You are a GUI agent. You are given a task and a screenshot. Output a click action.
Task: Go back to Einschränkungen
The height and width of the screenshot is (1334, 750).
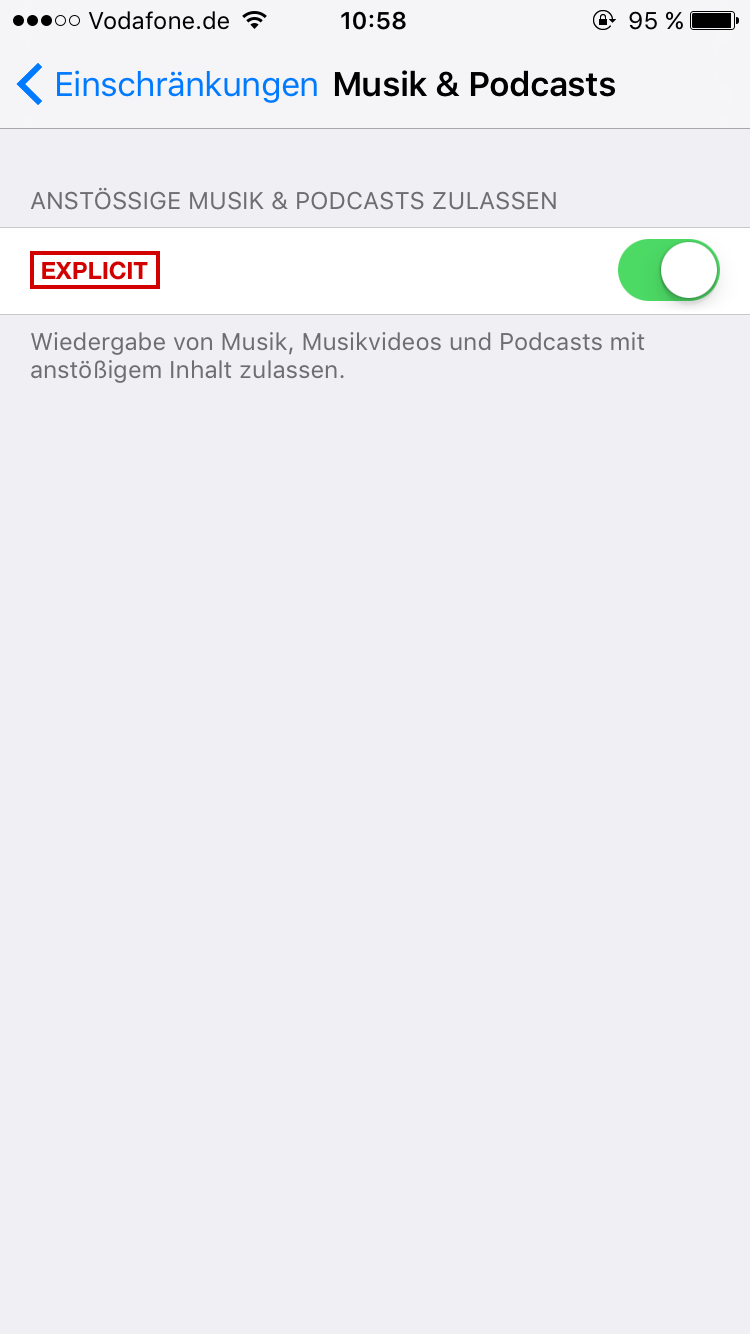tap(168, 85)
